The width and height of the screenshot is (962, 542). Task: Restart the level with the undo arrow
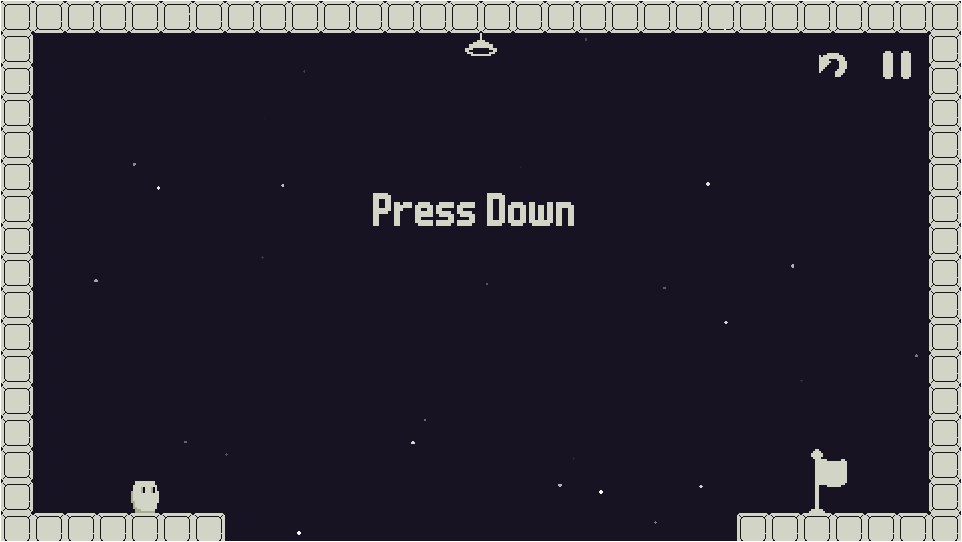point(832,65)
